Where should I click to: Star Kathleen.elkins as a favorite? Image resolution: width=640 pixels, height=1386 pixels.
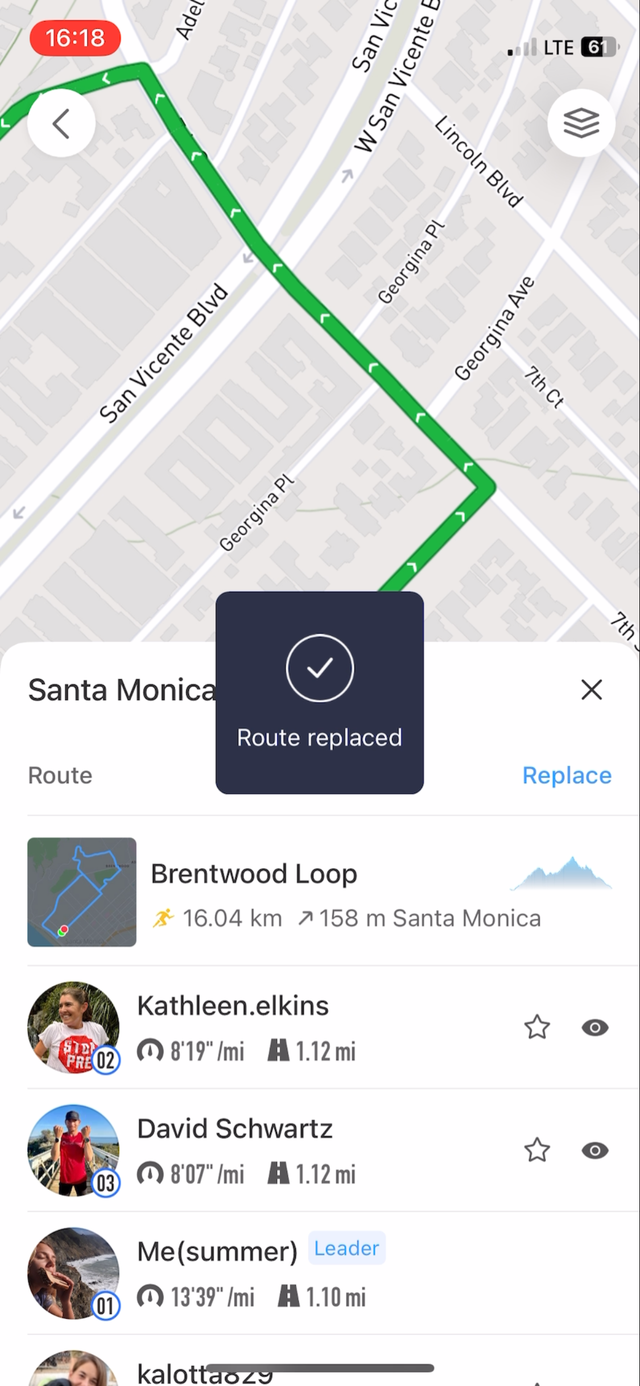[537, 1027]
